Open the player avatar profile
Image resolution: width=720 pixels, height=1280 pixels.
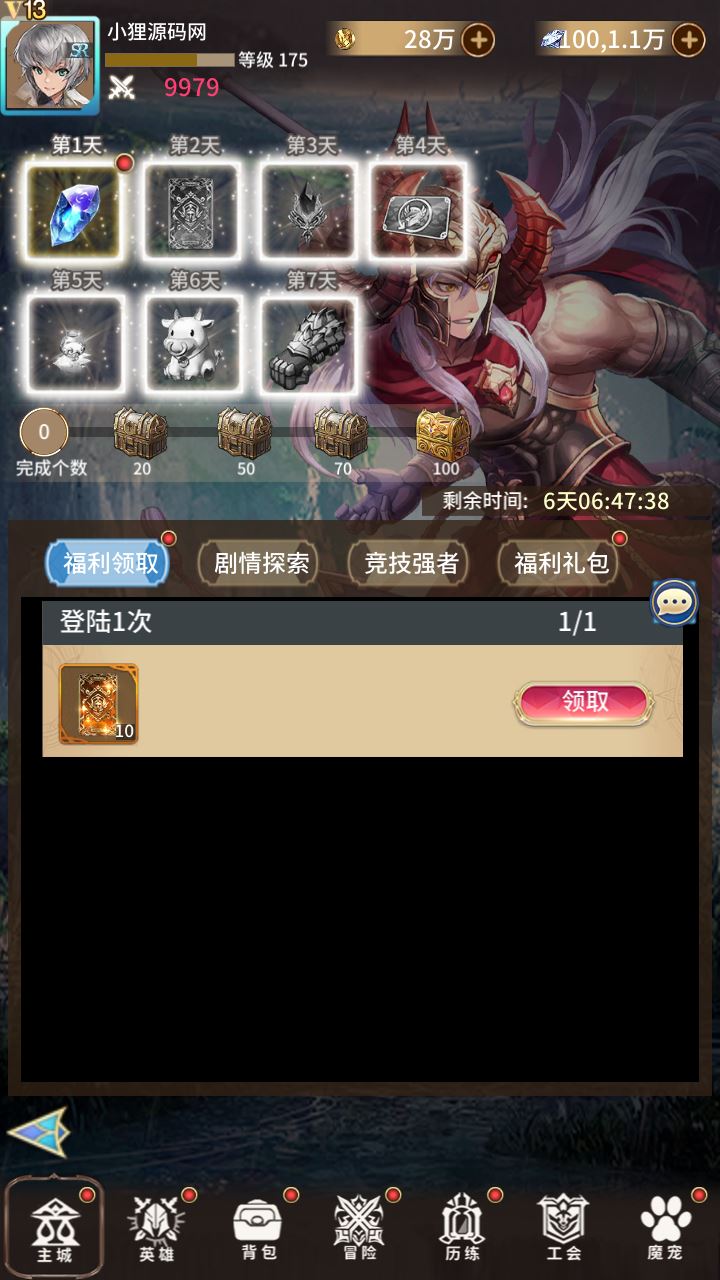click(x=50, y=64)
